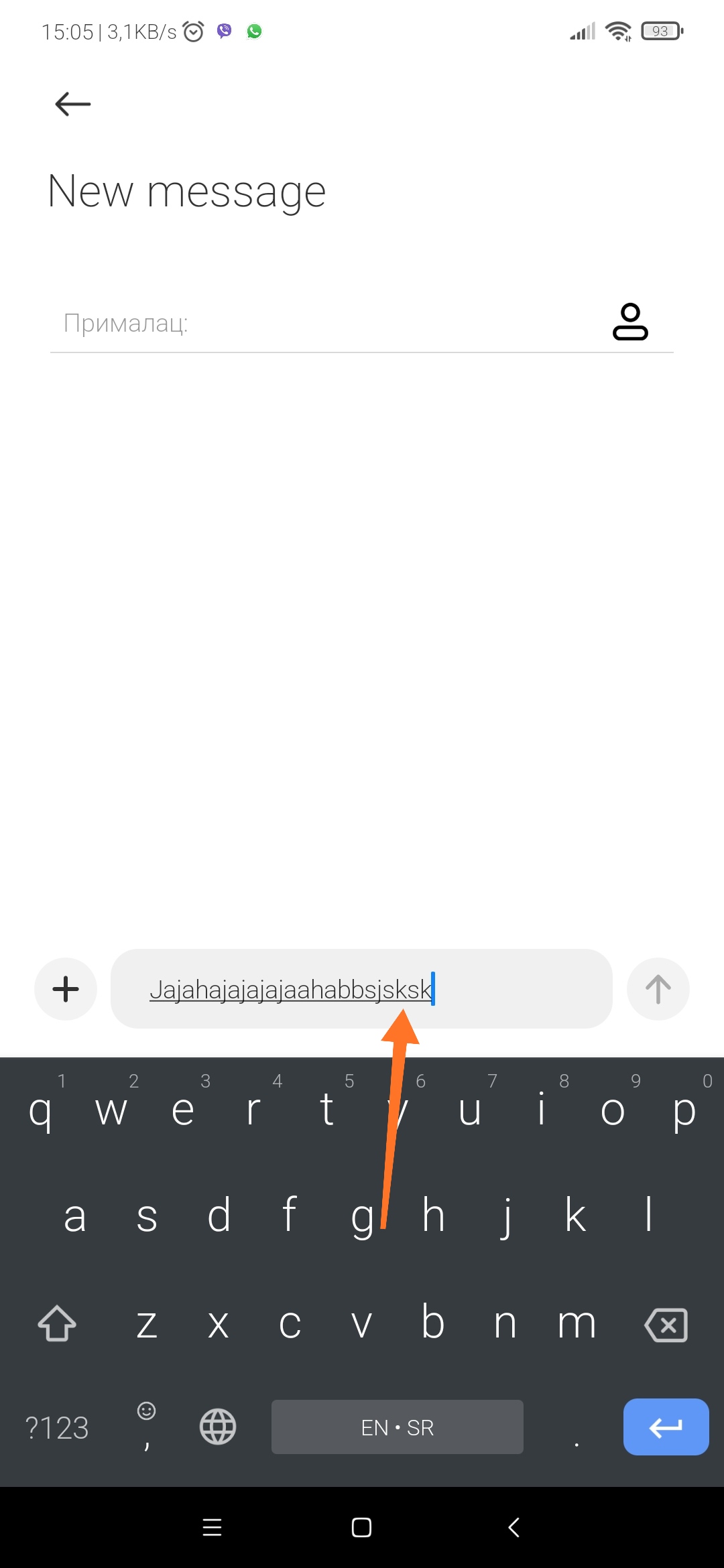Viewport: 724px width, 1568px height.
Task: Tap the message text field
Action: pyautogui.click(x=361, y=989)
